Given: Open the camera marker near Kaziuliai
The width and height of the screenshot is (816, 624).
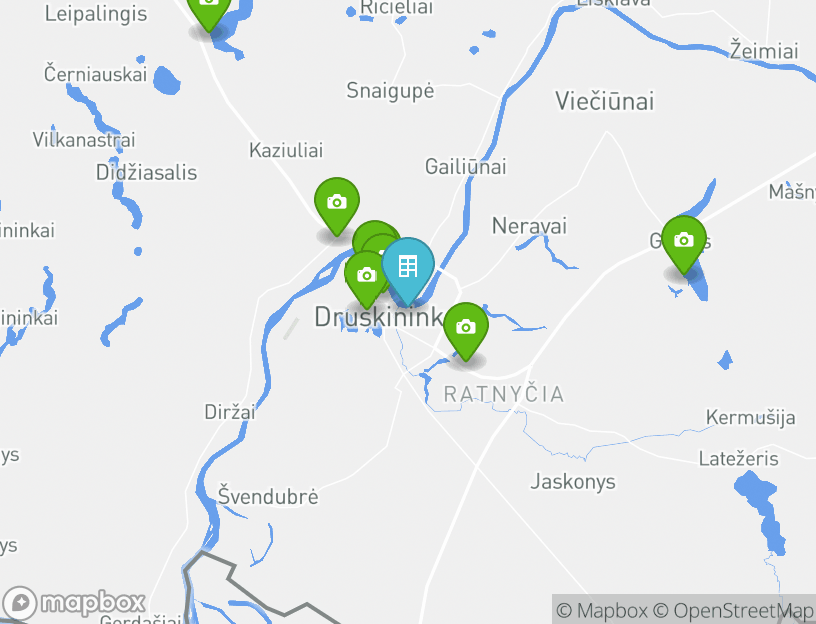Looking at the screenshot, I should click(337, 203).
